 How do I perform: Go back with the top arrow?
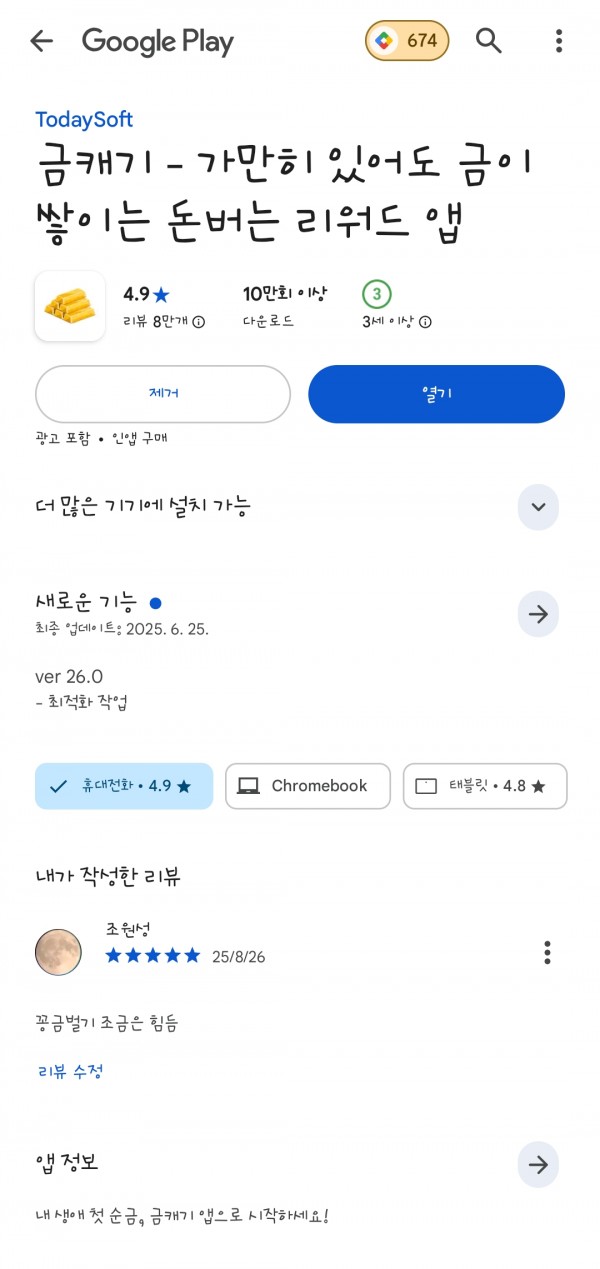point(41,40)
